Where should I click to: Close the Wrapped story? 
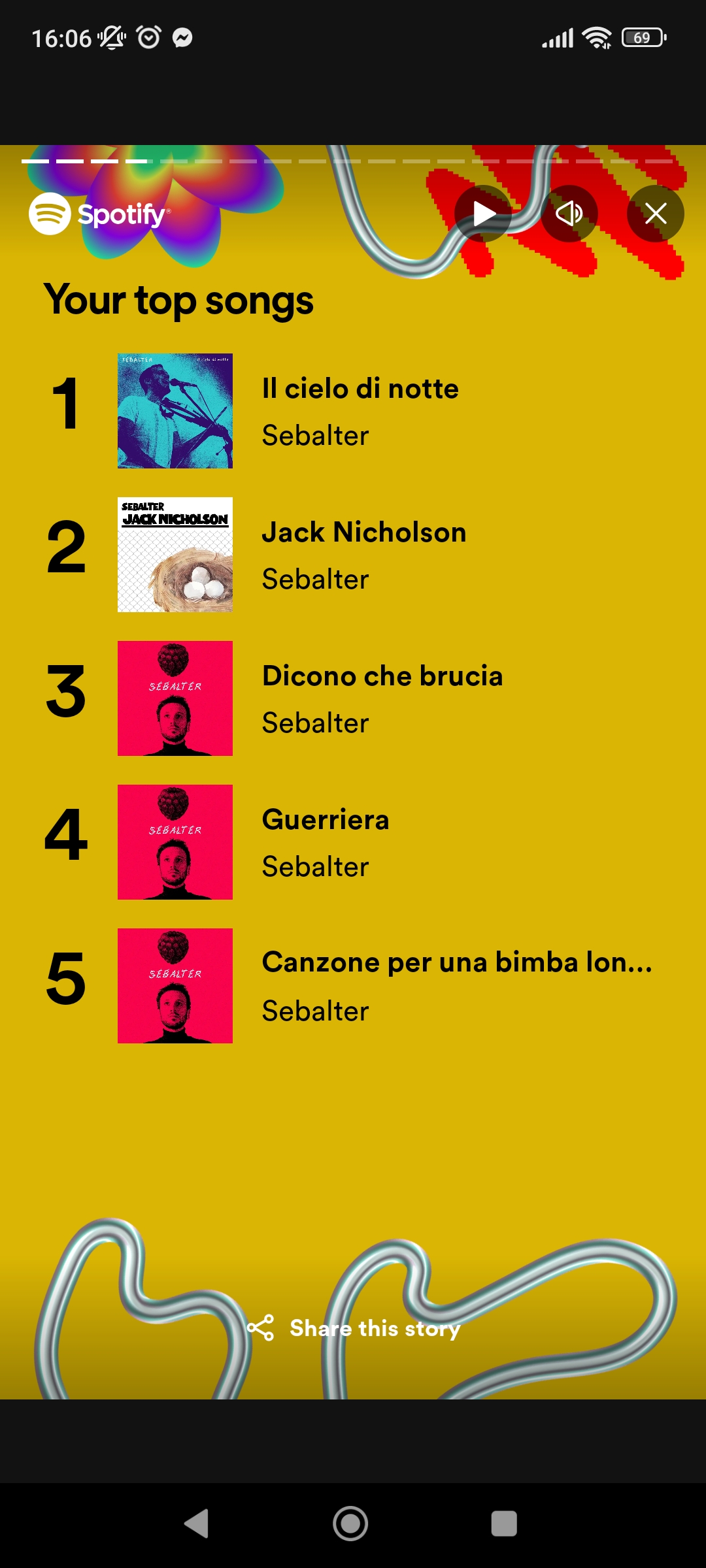656,214
